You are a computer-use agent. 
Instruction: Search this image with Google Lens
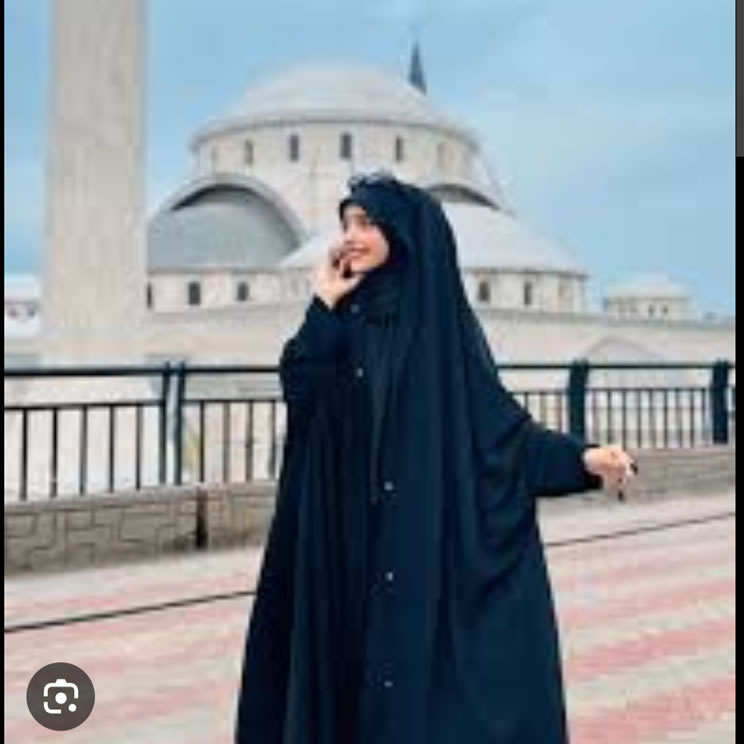60,696
